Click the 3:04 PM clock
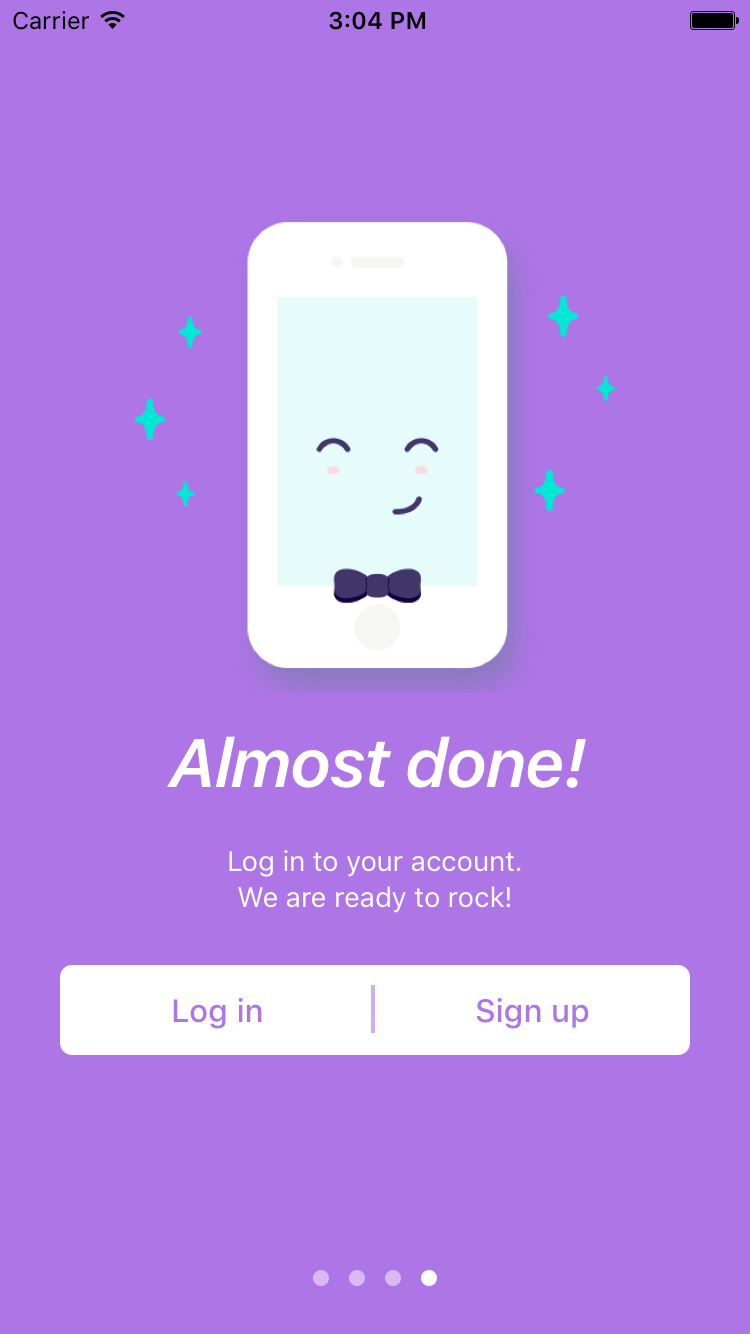 coord(377,19)
